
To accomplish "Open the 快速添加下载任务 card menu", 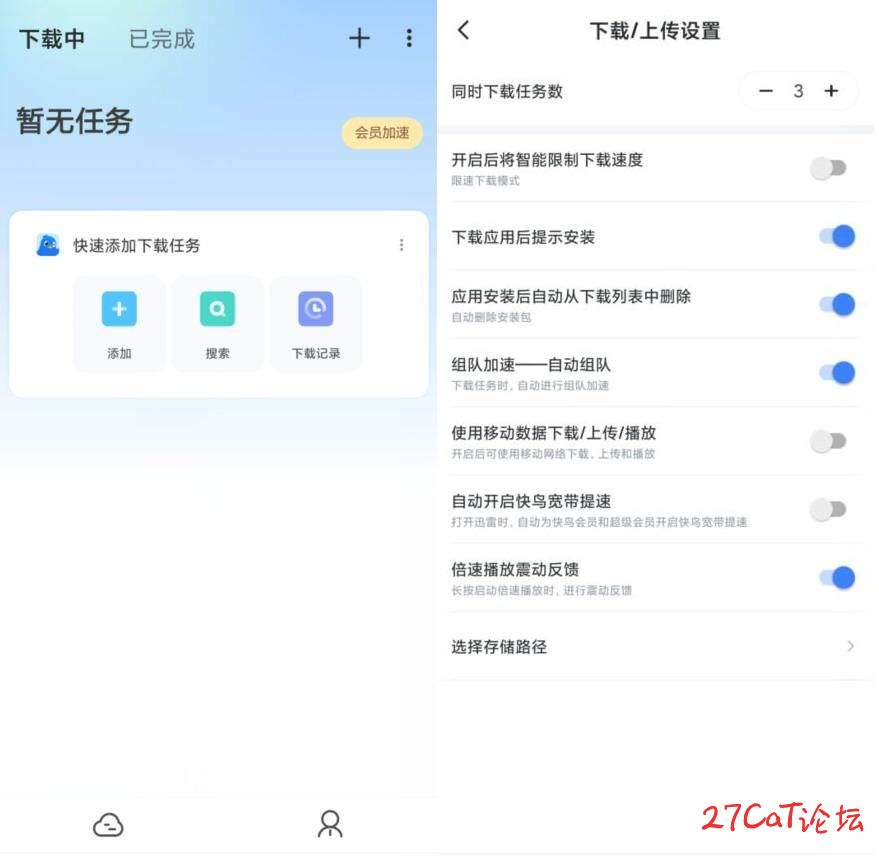I will [402, 245].
